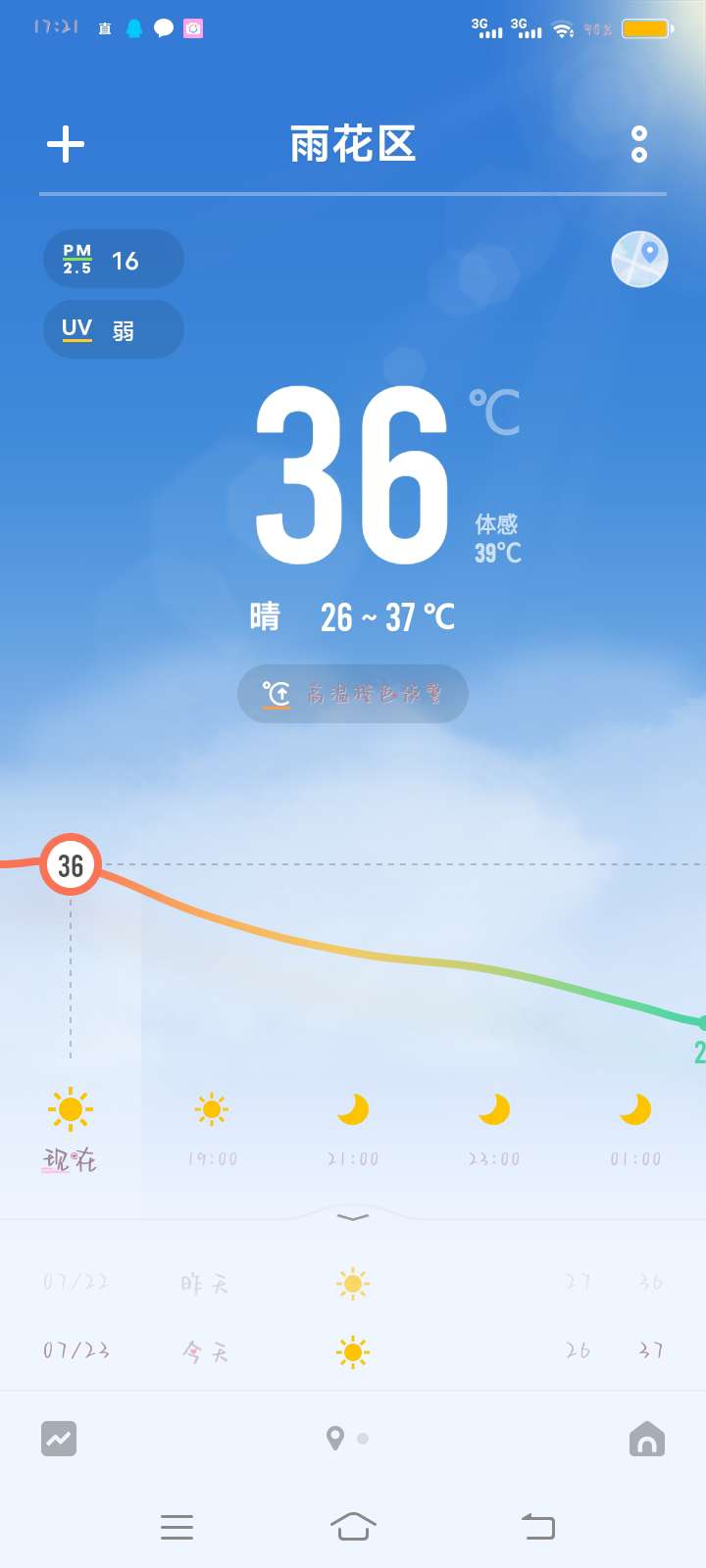Open the trend chart icon
The width and height of the screenshot is (706, 1568).
59,1439
